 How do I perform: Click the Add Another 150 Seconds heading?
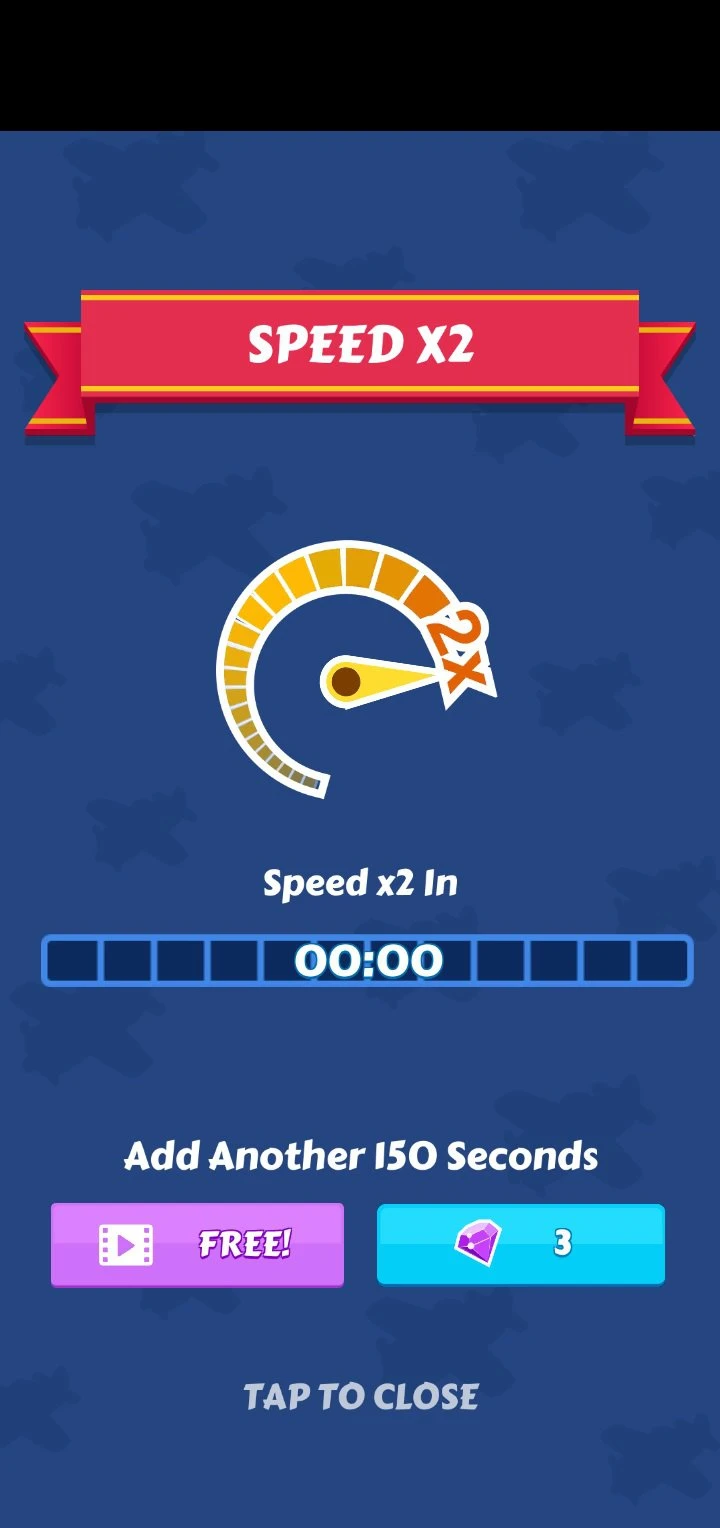click(360, 1156)
